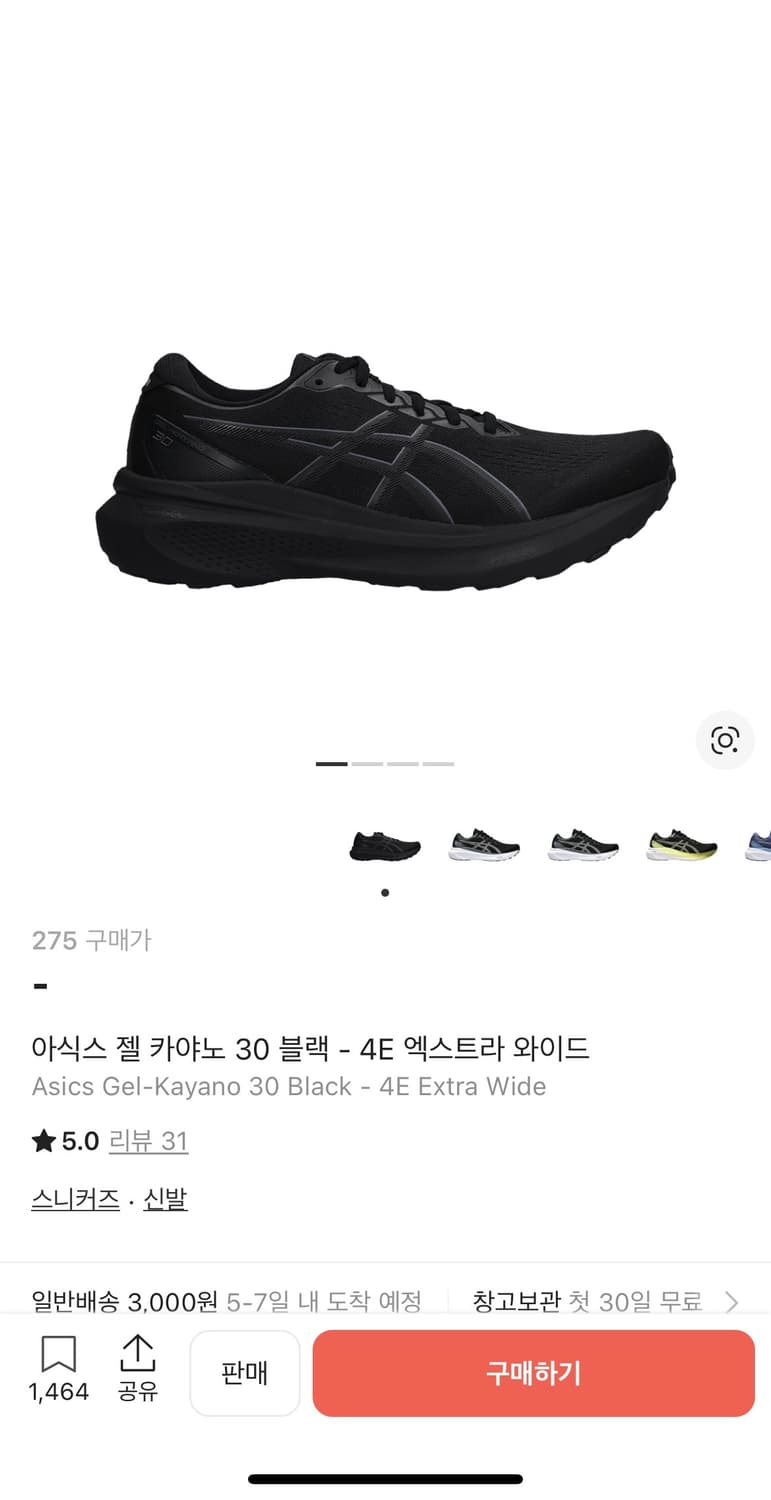Click the 판매 sell button
Viewport: 771px width, 1500px height.
[x=245, y=1373]
